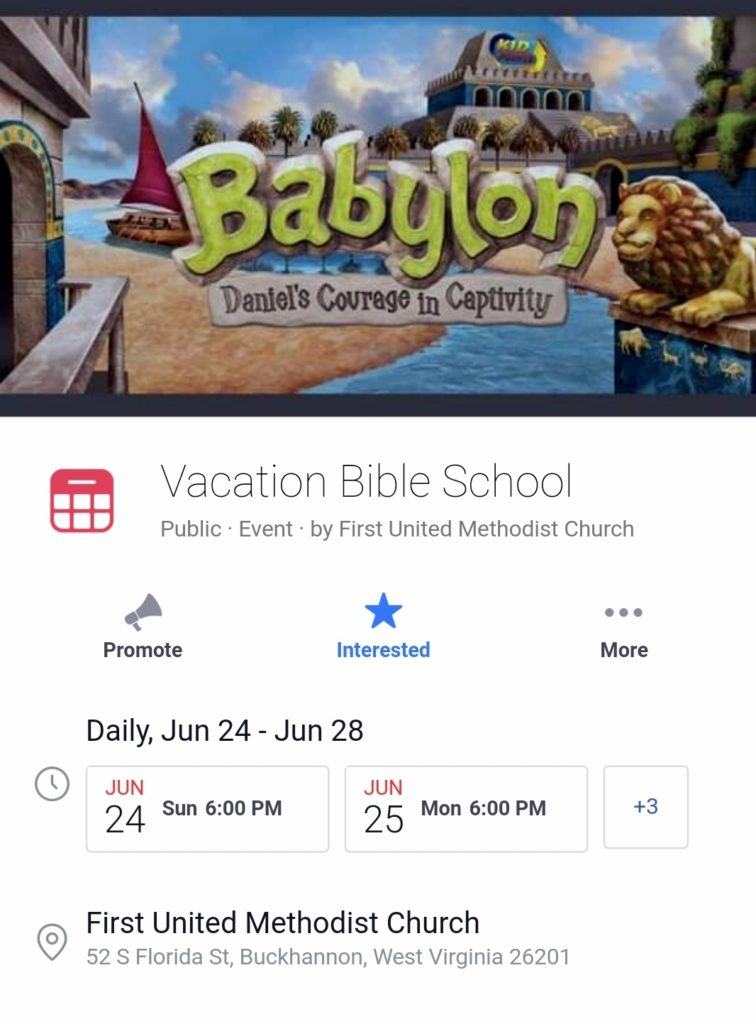The width and height of the screenshot is (756, 1024).
Task: Tap the Promote megaphone button
Action: click(x=143, y=628)
